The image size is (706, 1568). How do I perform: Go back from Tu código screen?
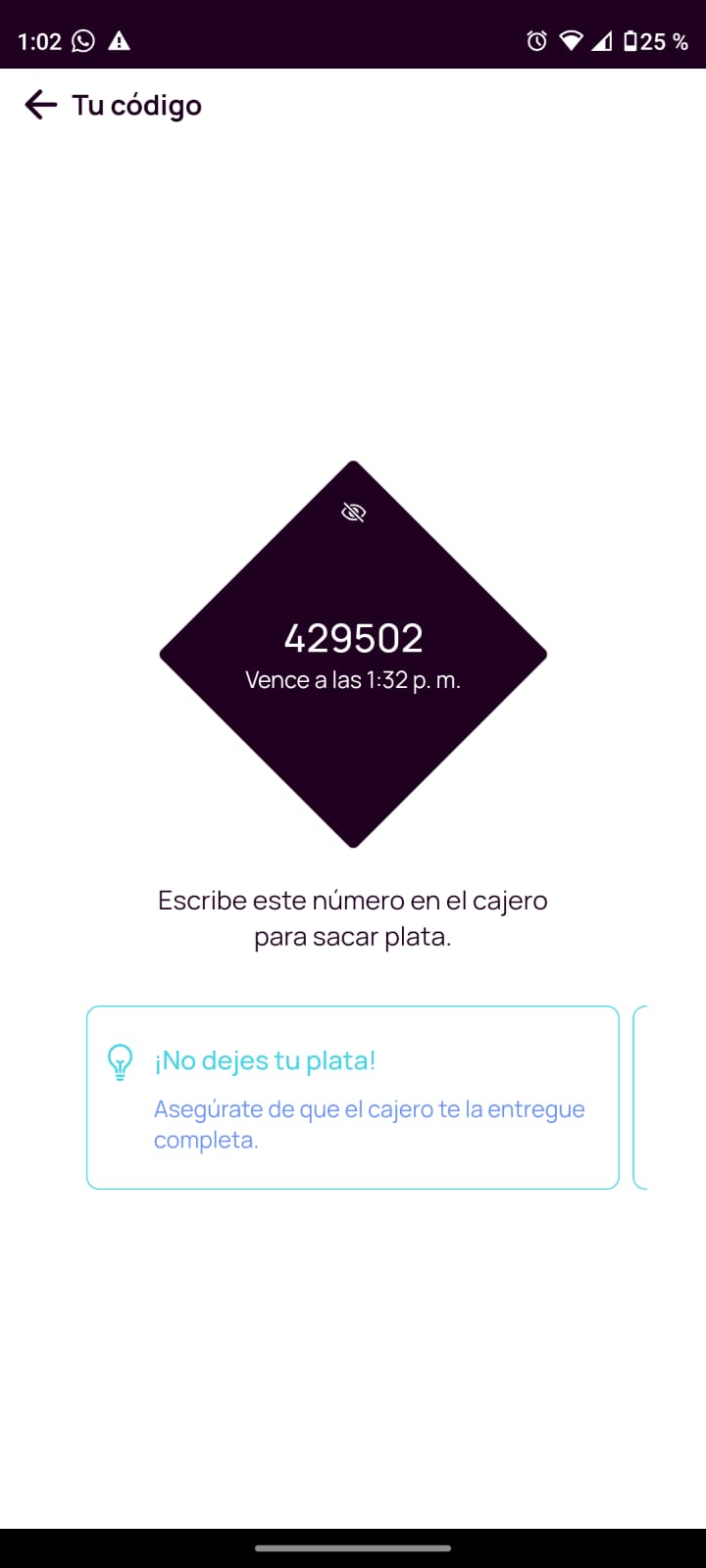(x=40, y=105)
